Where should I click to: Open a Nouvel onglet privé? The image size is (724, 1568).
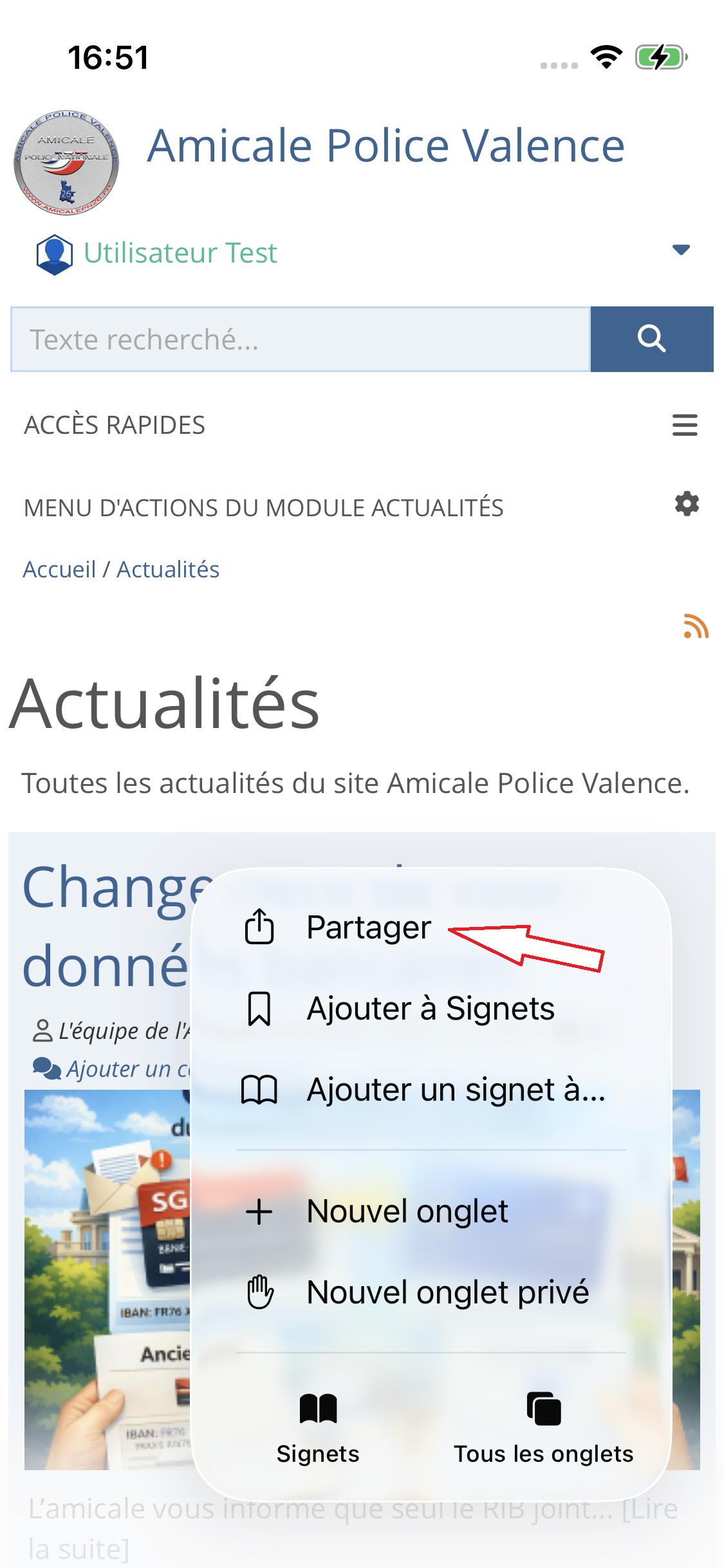pos(447,1293)
